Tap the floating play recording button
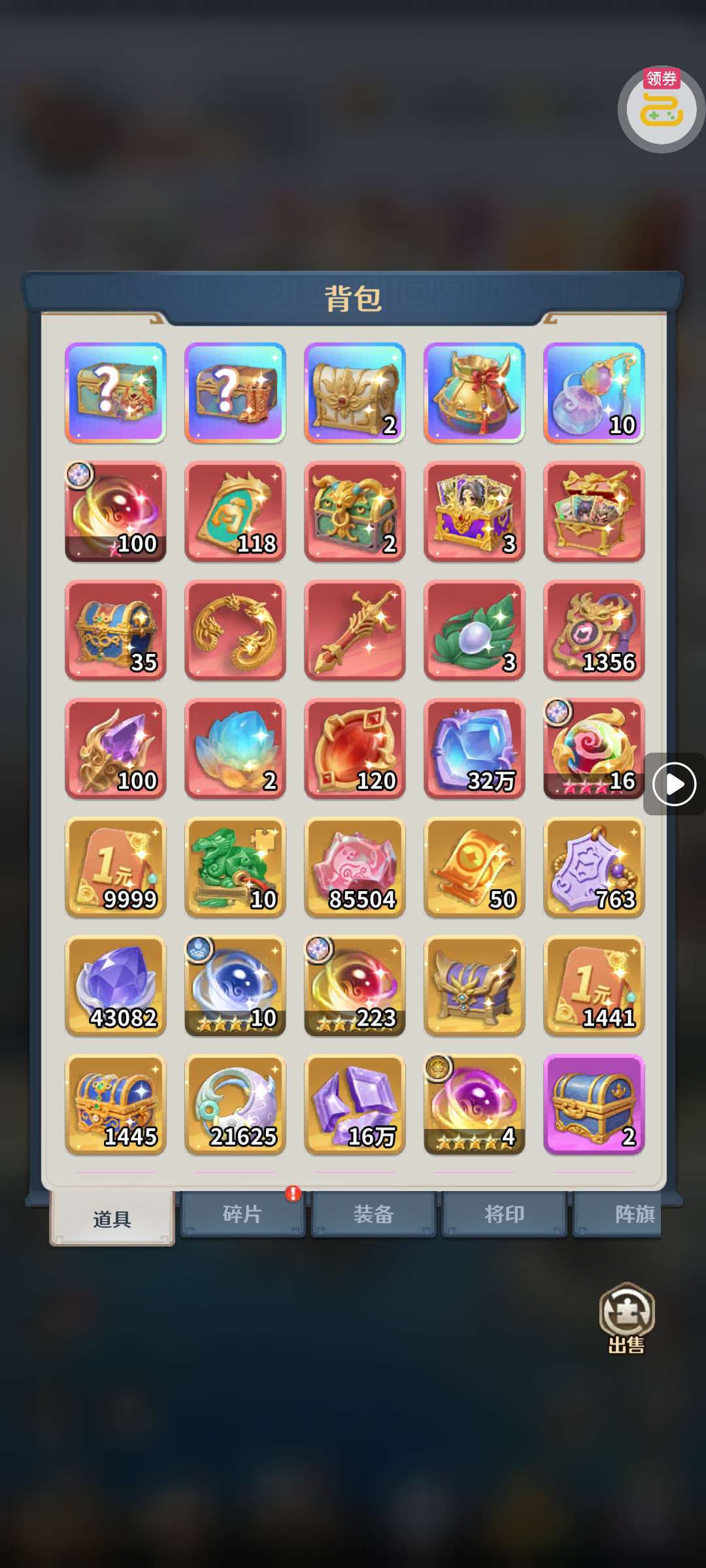This screenshot has width=706, height=1568. 674,783
